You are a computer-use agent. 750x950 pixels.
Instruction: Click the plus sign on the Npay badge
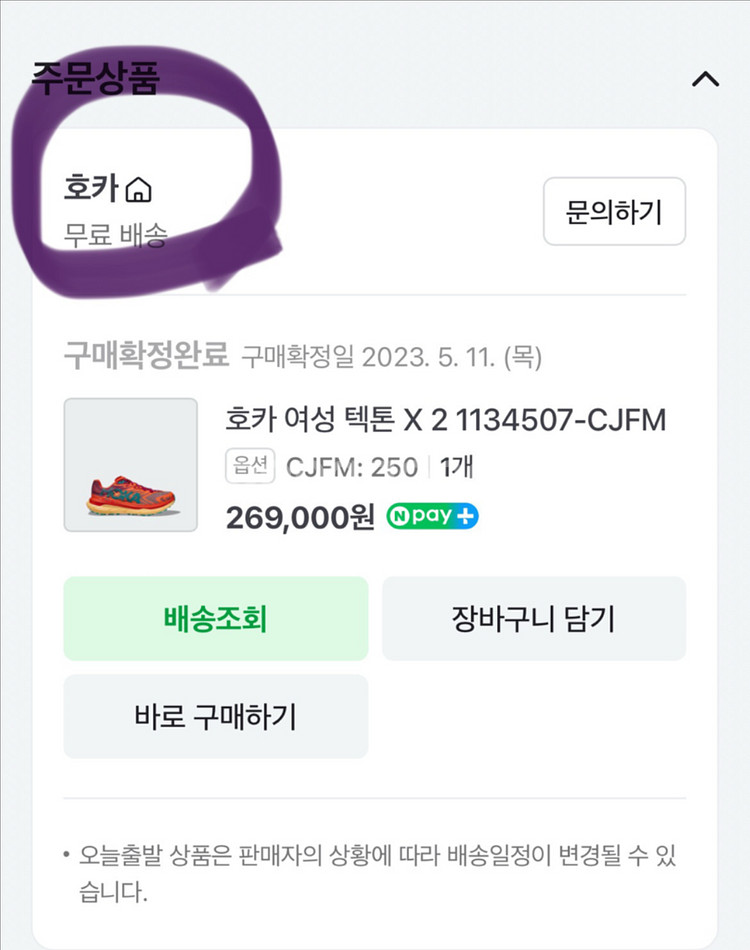[x=466, y=516]
